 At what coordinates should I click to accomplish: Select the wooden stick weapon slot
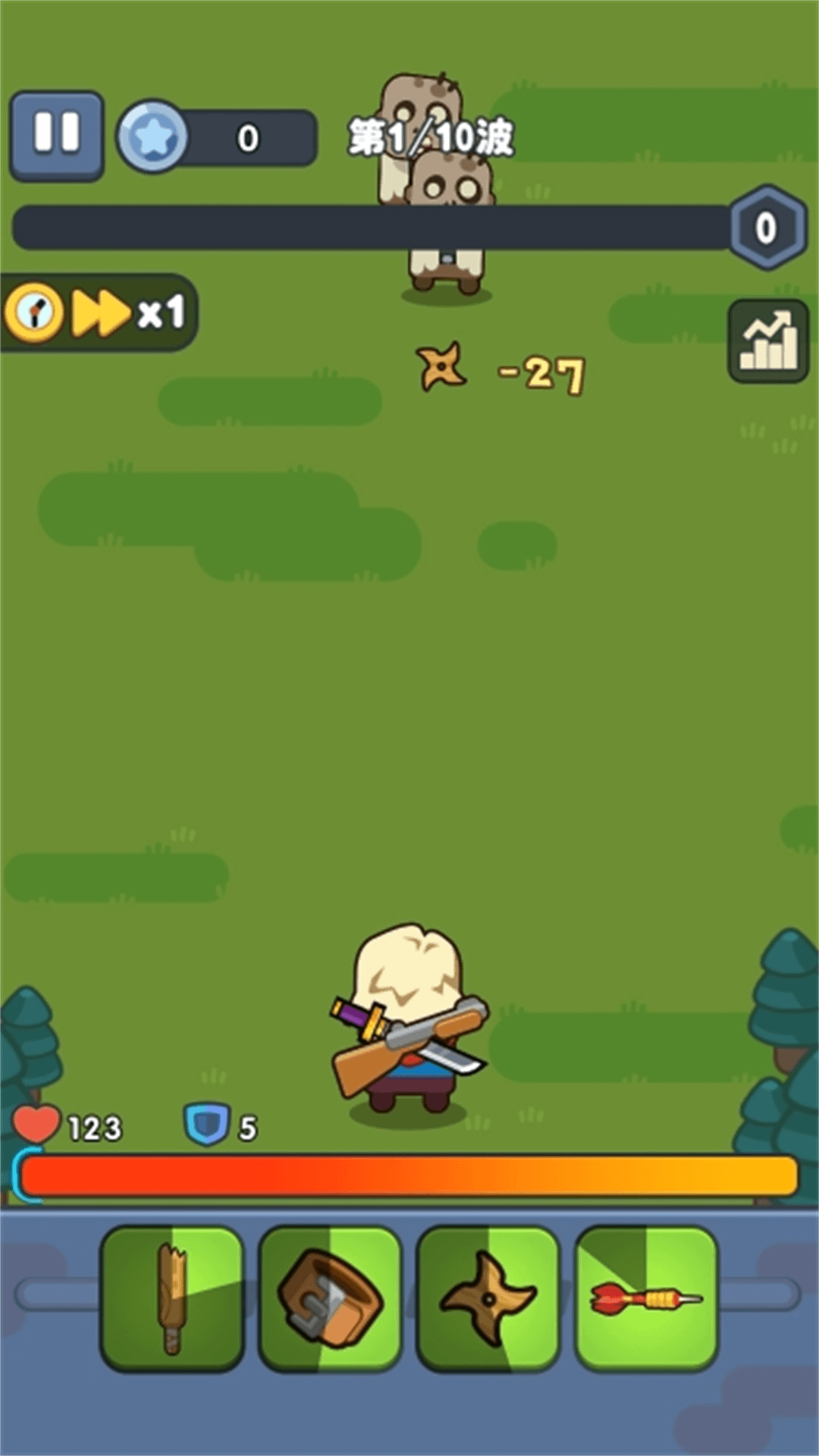[x=172, y=1298]
